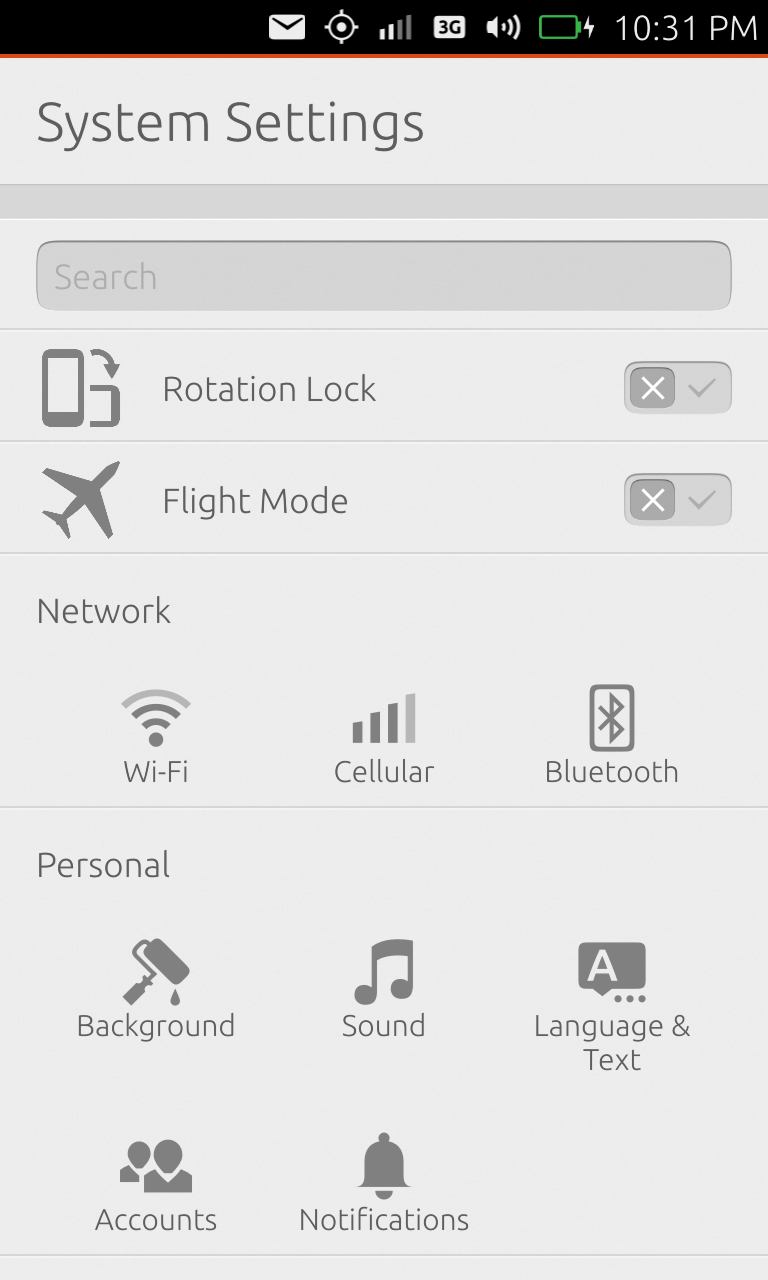Open Wi-Fi settings
This screenshot has width=768, height=1280.
coord(156,736)
